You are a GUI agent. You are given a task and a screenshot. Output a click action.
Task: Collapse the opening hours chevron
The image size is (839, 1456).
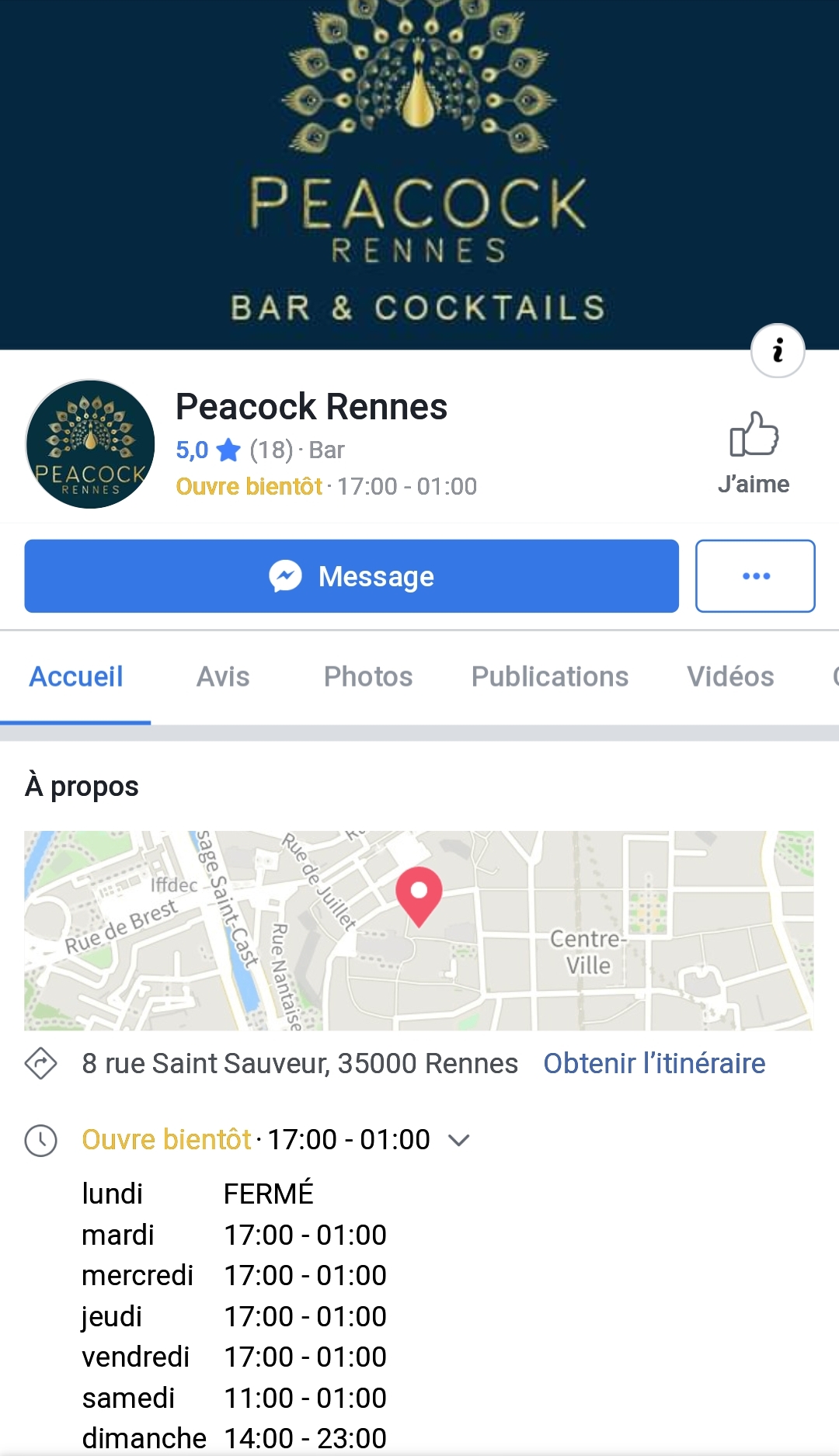(459, 1140)
